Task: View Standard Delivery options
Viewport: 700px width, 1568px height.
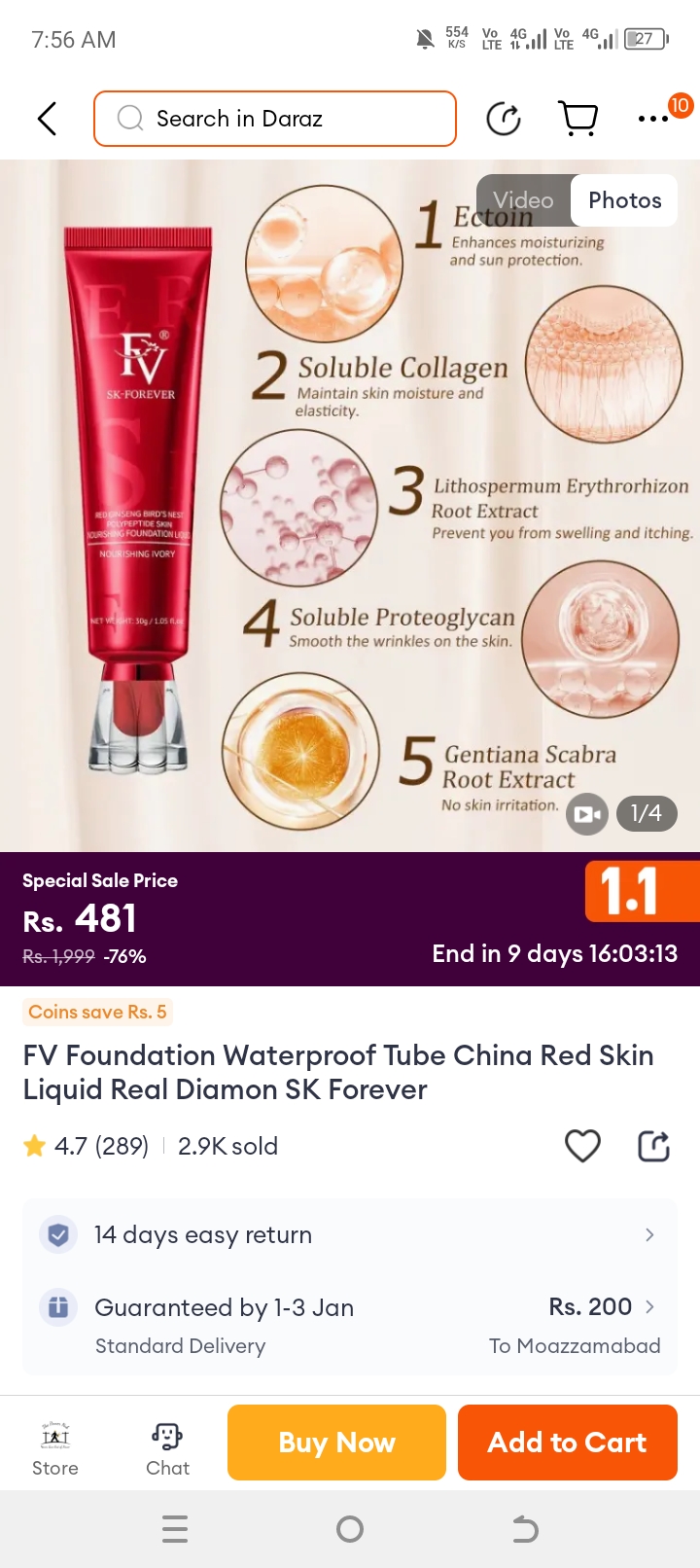Action: (x=350, y=1325)
